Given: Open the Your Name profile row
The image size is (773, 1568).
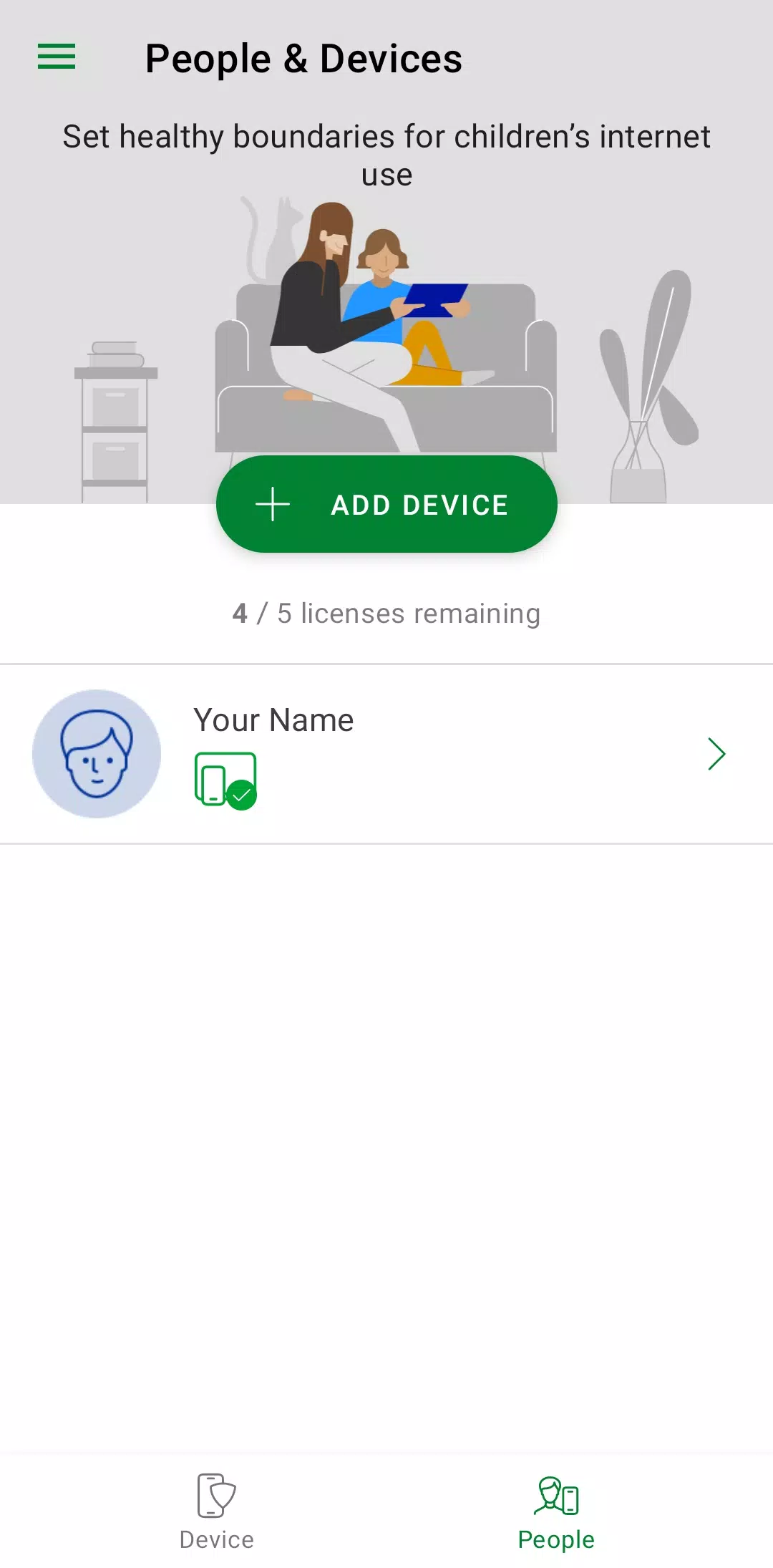Looking at the screenshot, I should [386, 754].
